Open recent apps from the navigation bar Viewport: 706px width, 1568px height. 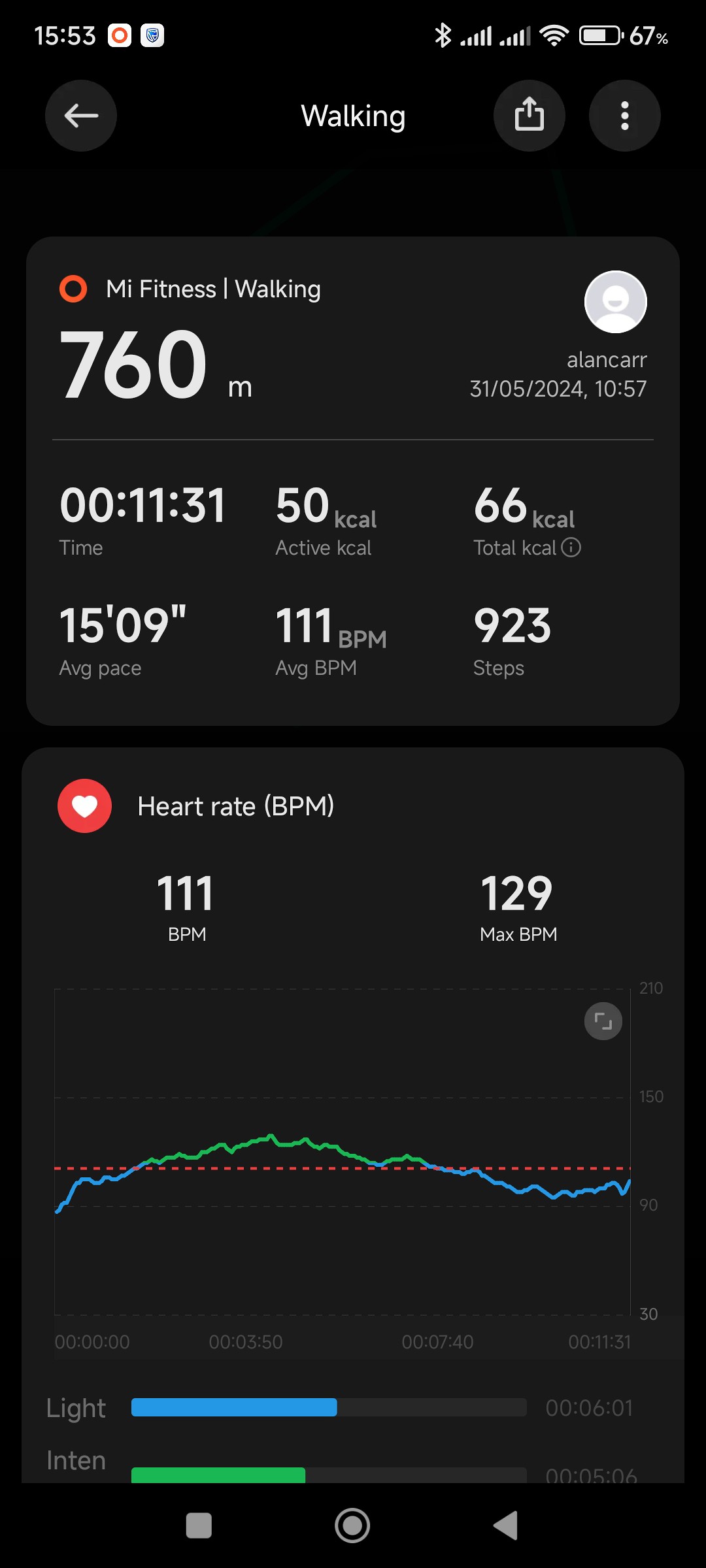[x=199, y=1526]
